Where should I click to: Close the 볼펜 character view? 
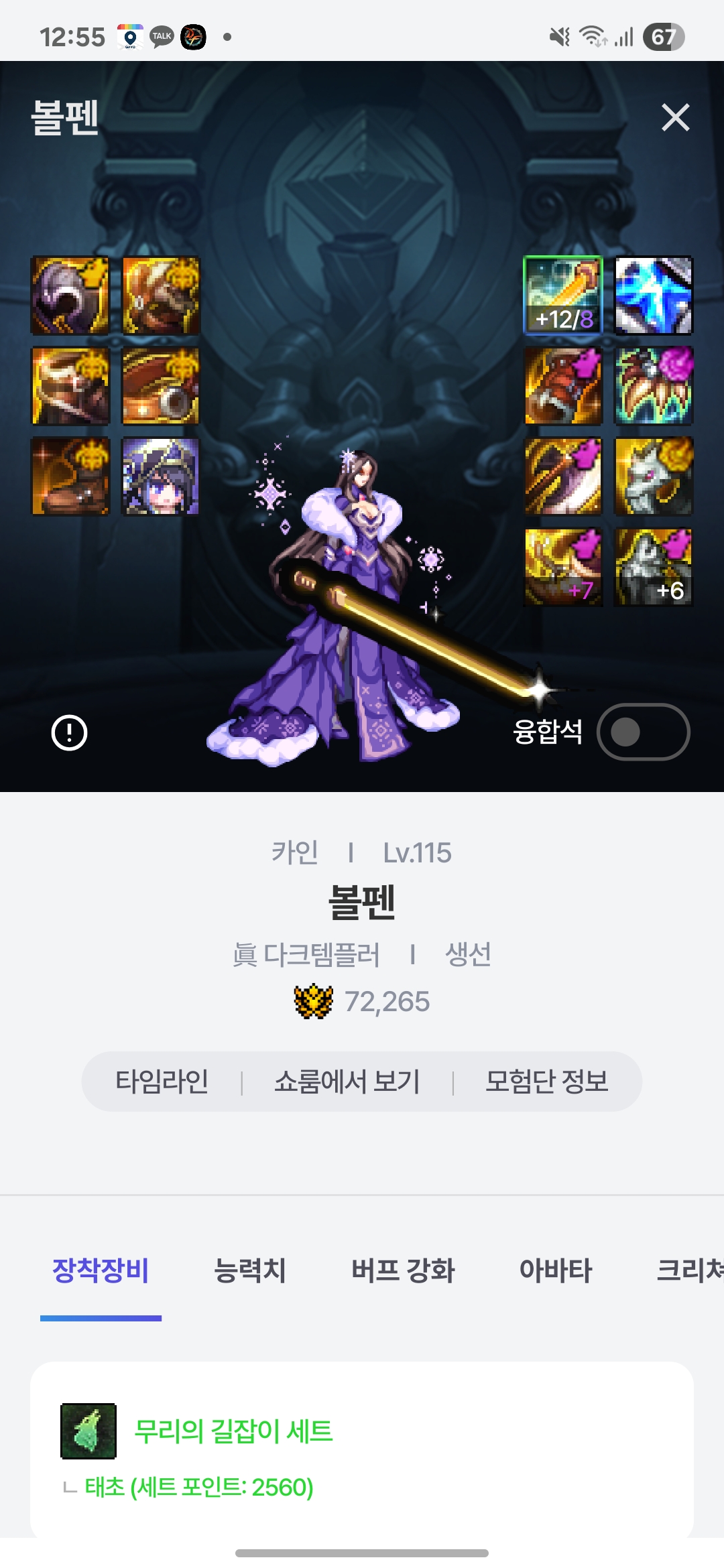675,118
